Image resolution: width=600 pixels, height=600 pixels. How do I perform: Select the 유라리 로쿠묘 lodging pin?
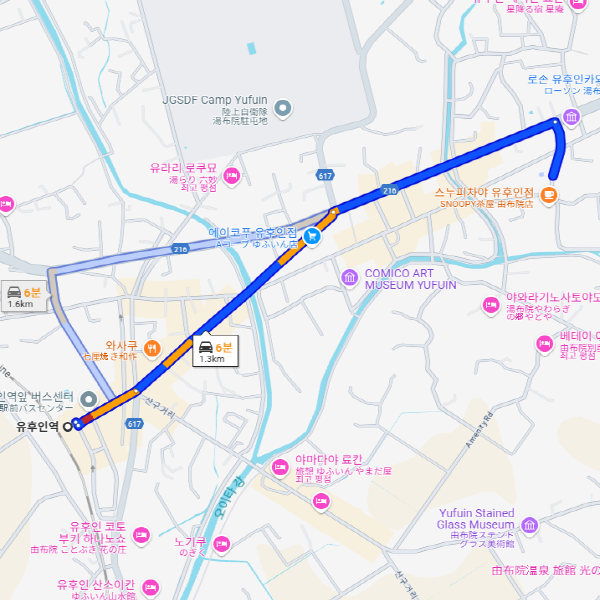click(232, 176)
